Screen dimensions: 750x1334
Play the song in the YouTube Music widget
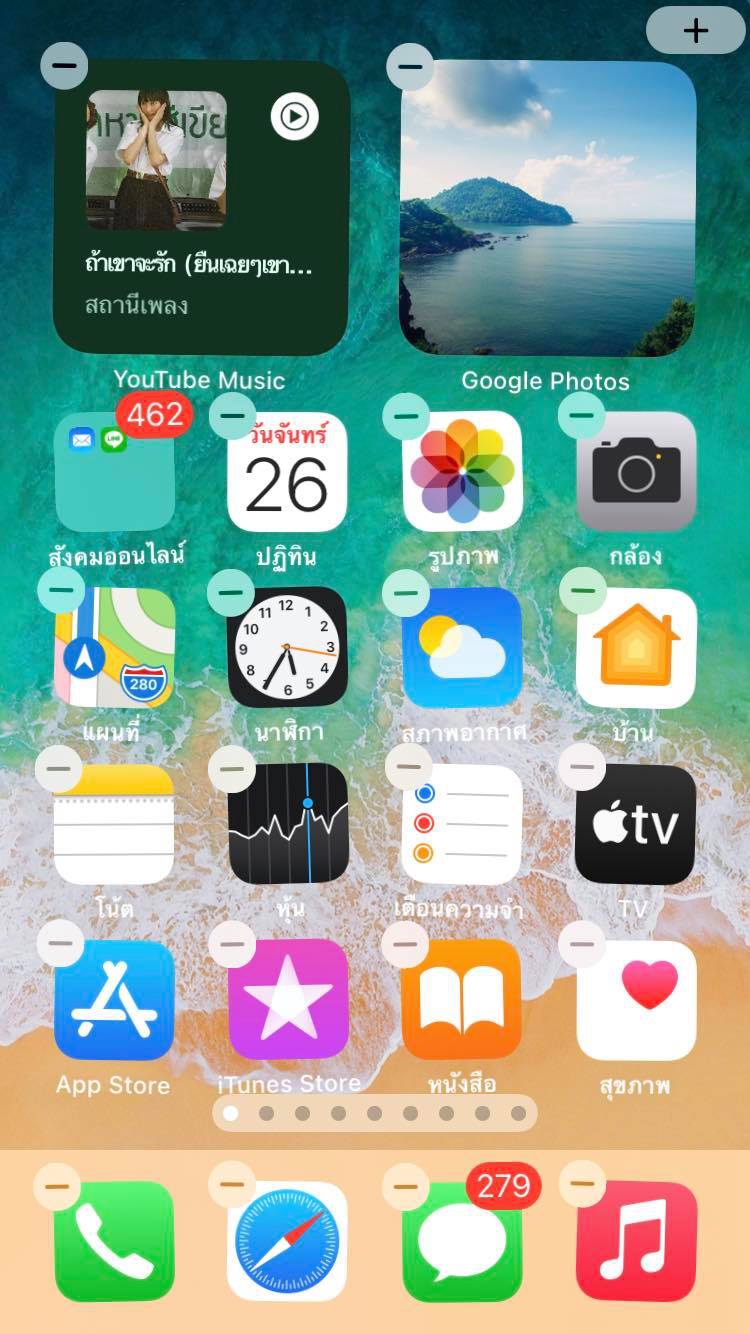[294, 117]
